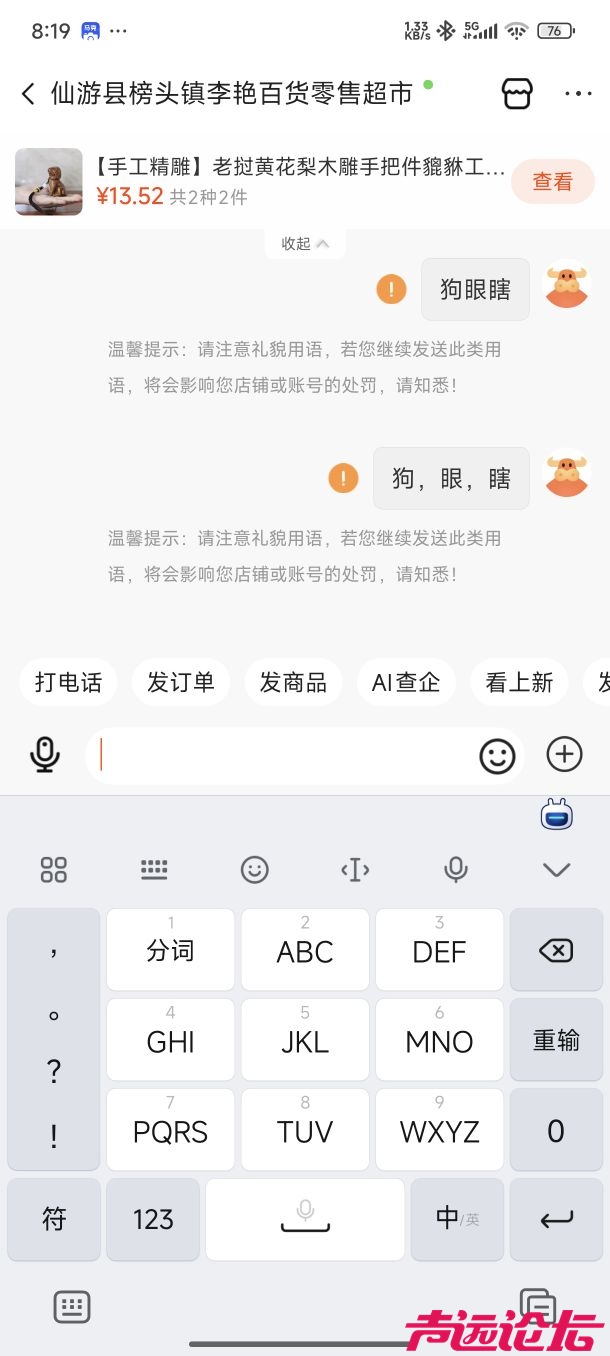Switch keyboard language with 中/英 key
This screenshot has width=610, height=1356.
tap(457, 1219)
